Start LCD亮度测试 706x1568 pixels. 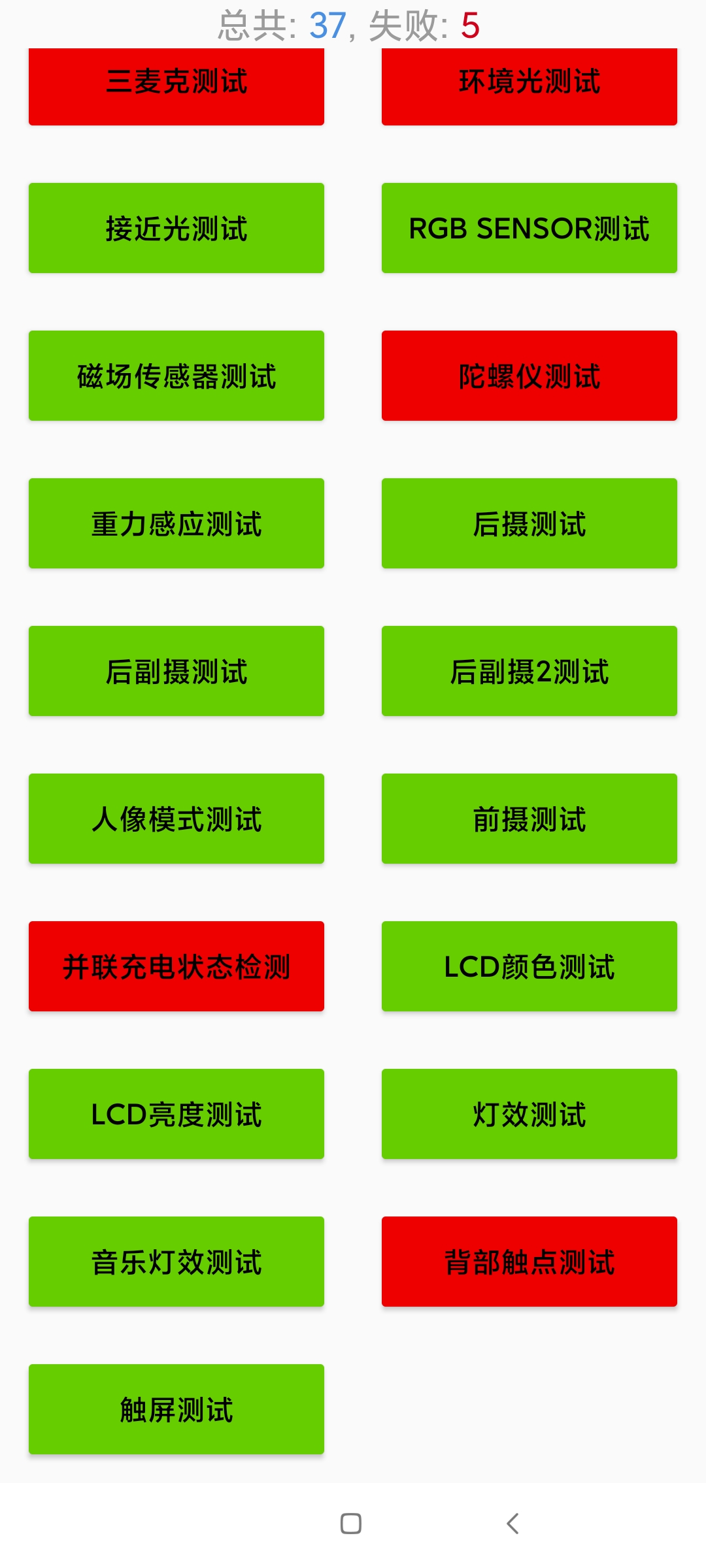(x=176, y=1114)
